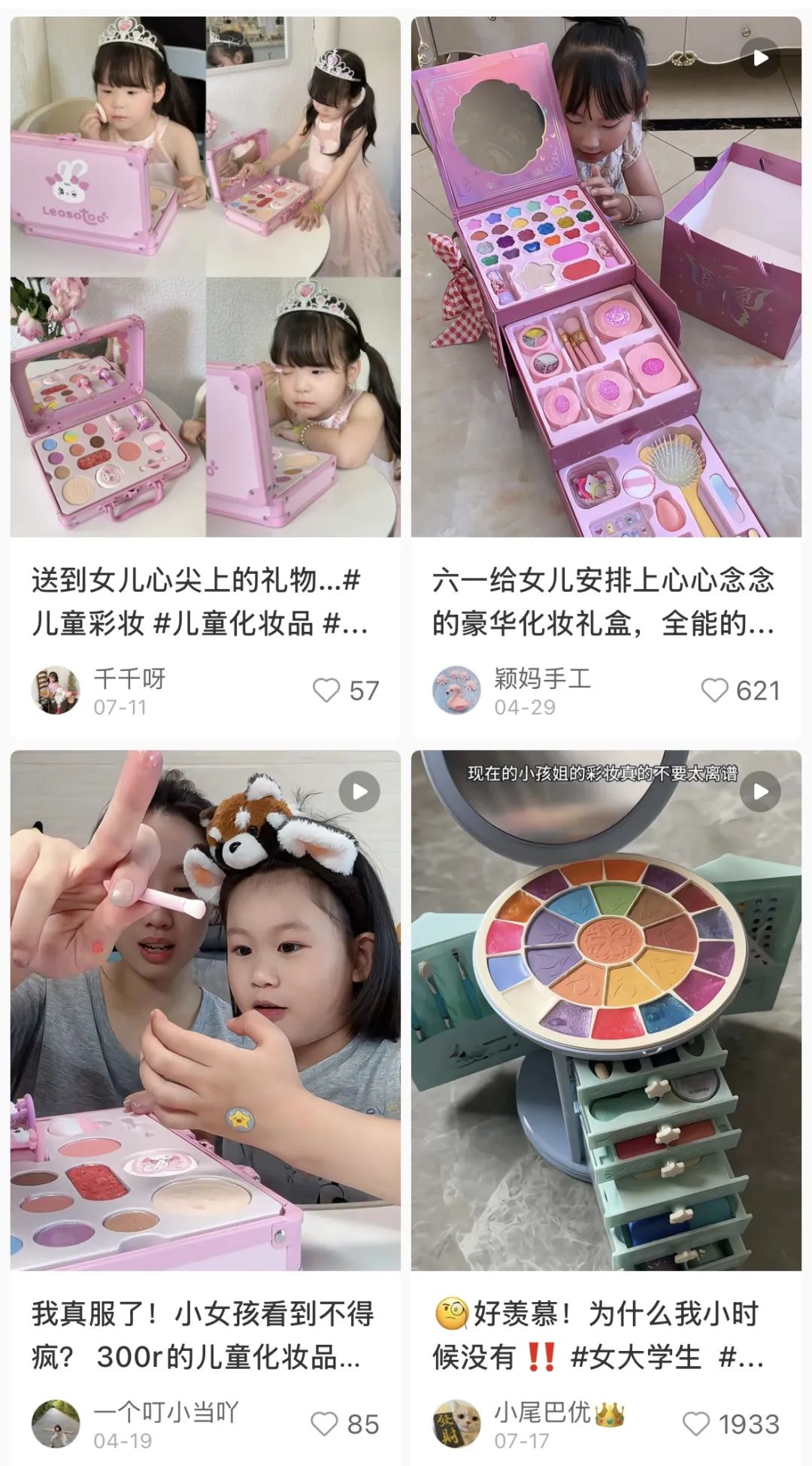View 小尾巴优's profile avatar
The image size is (812, 1466).
[x=456, y=1423]
